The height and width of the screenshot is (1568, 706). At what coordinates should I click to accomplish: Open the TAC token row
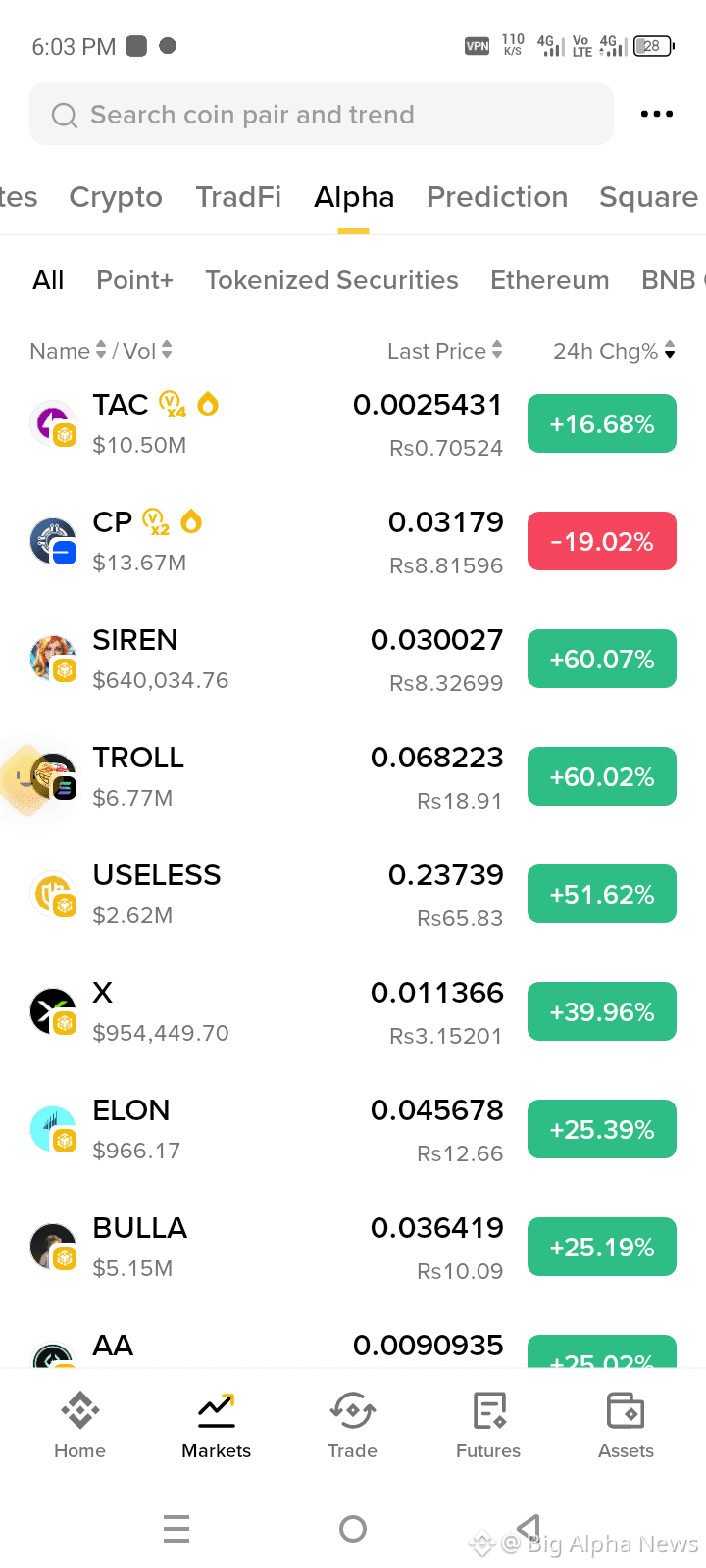coord(353,424)
